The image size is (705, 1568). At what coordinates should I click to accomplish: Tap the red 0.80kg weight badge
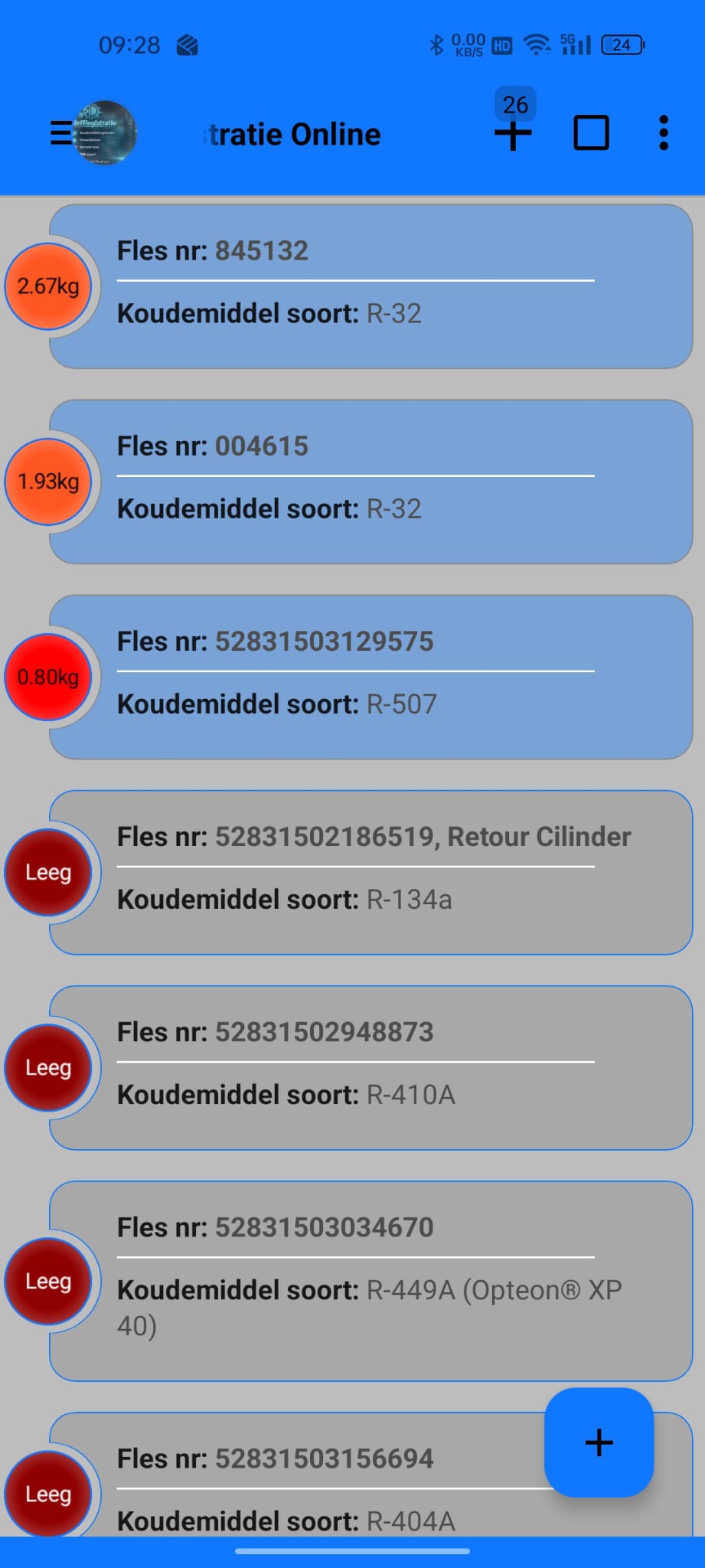(x=47, y=677)
